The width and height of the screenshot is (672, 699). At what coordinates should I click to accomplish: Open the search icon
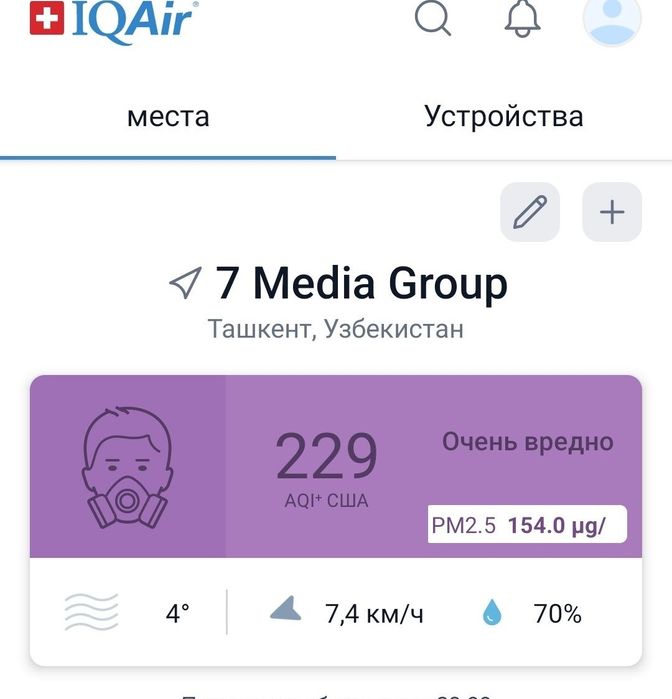point(433,18)
